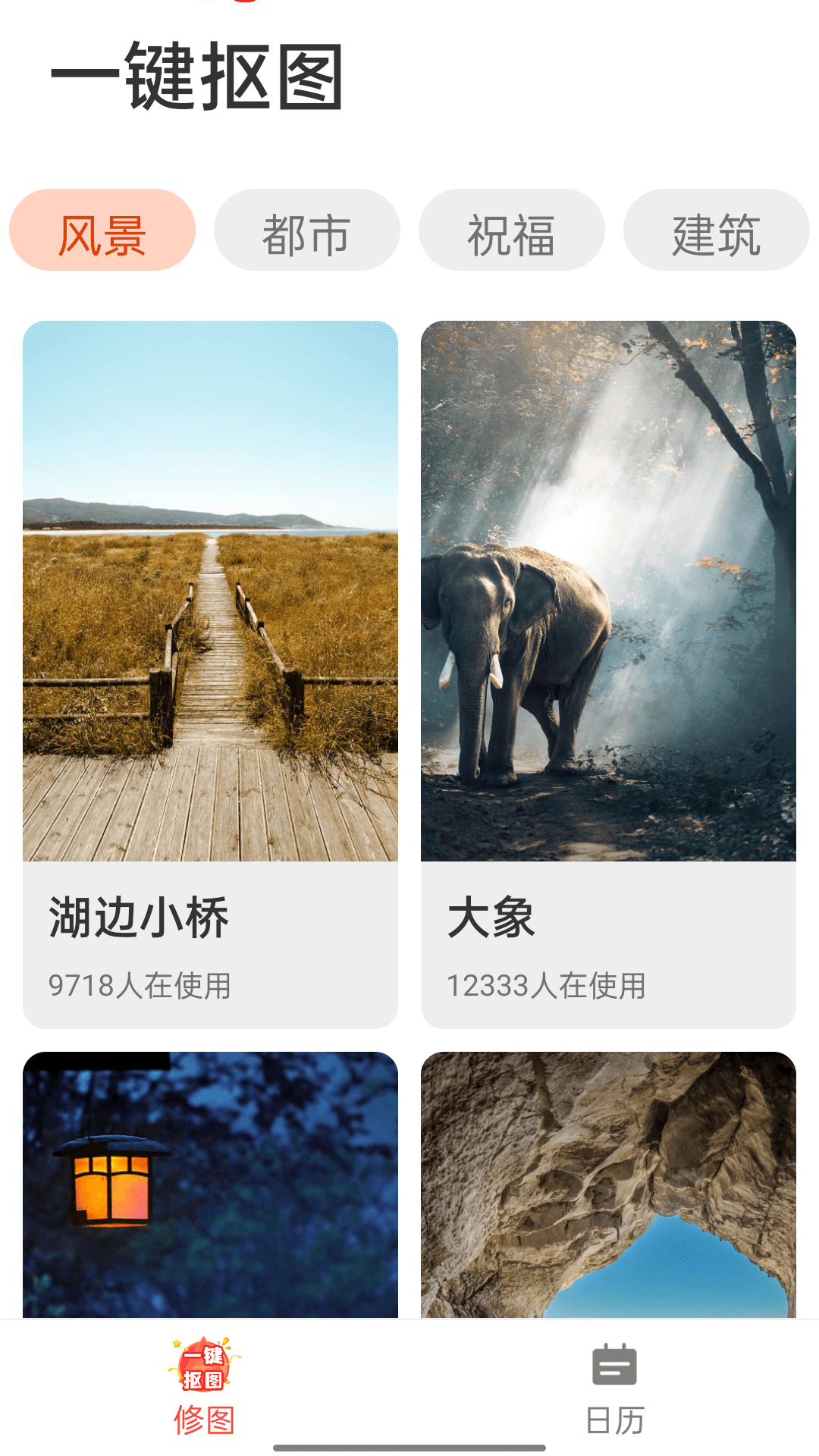
Task: Switch to the 都市 category
Action: pos(306,230)
